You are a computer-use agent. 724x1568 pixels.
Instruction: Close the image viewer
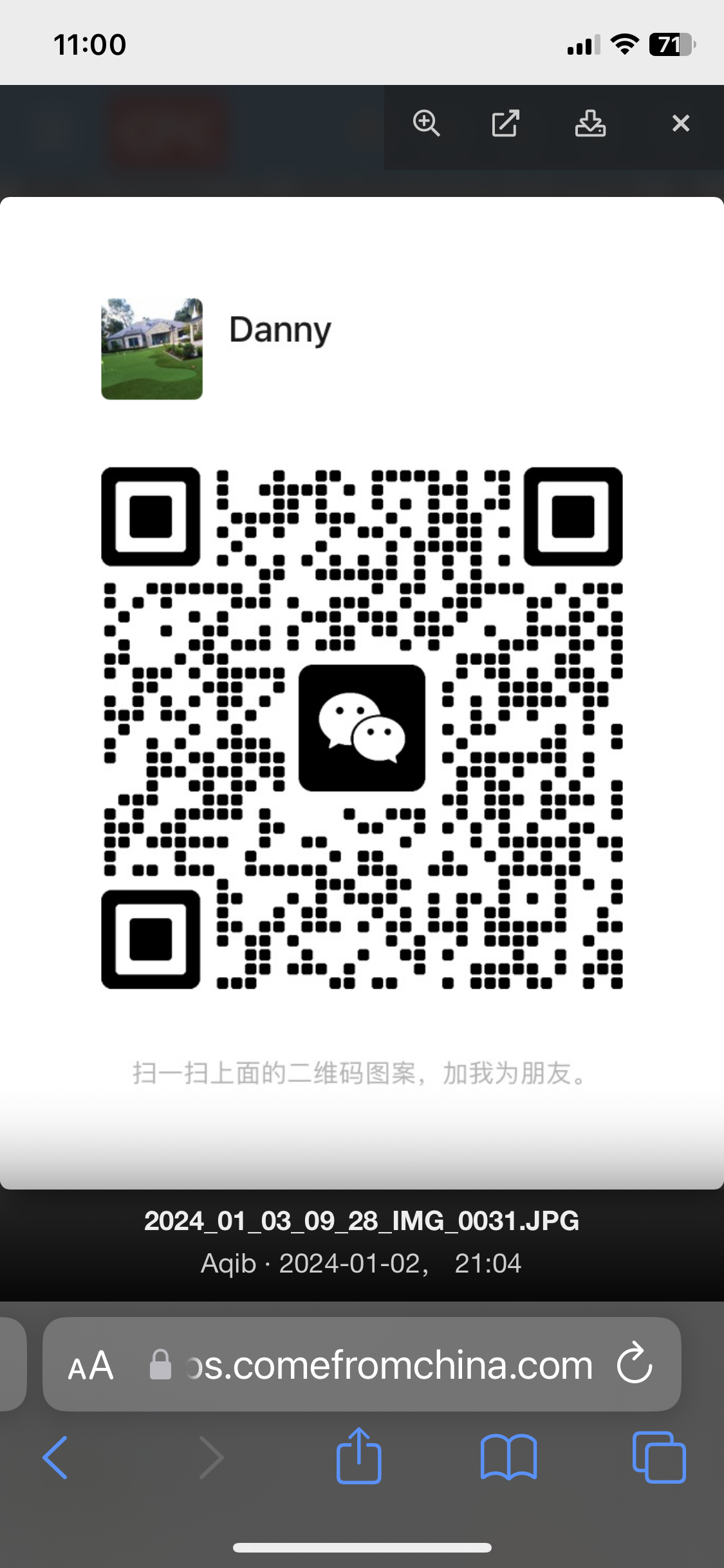pos(680,123)
